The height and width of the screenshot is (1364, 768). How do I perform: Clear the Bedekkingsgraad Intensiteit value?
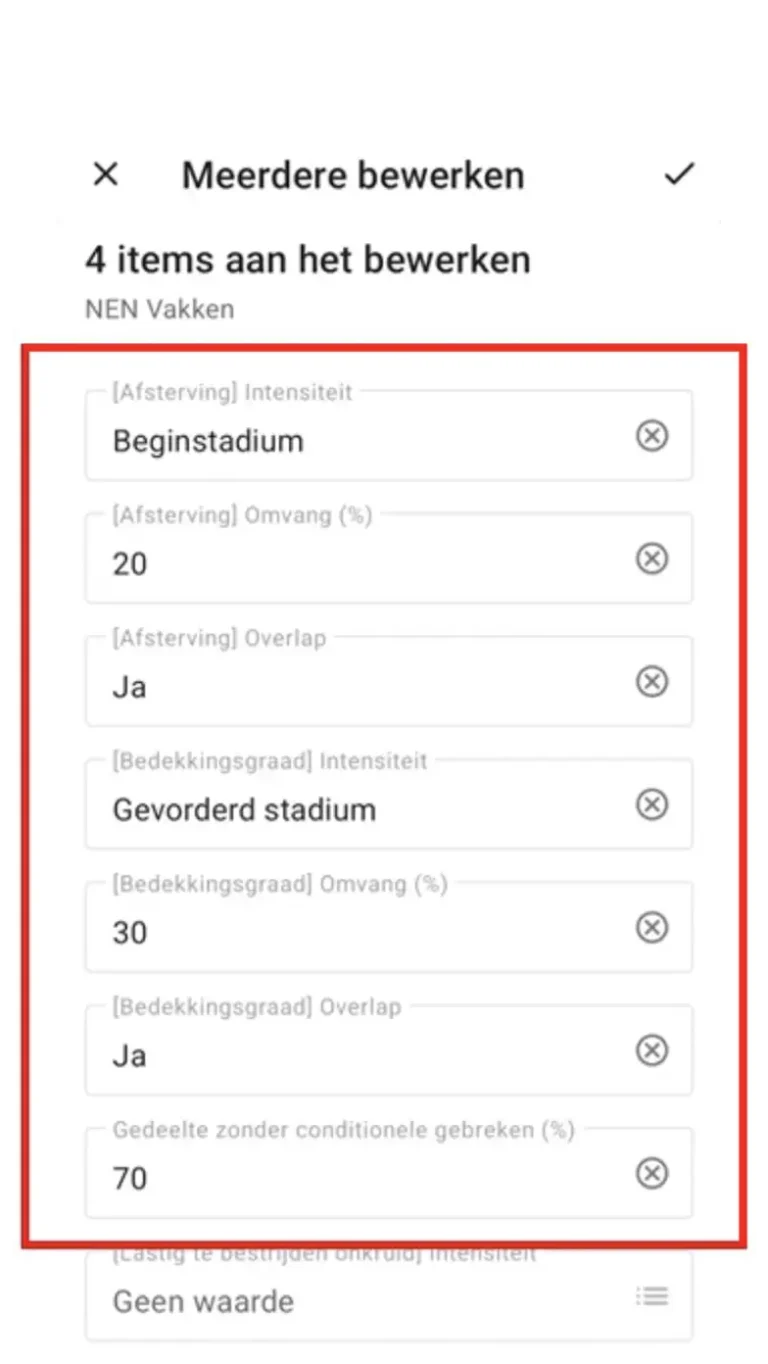coord(652,805)
